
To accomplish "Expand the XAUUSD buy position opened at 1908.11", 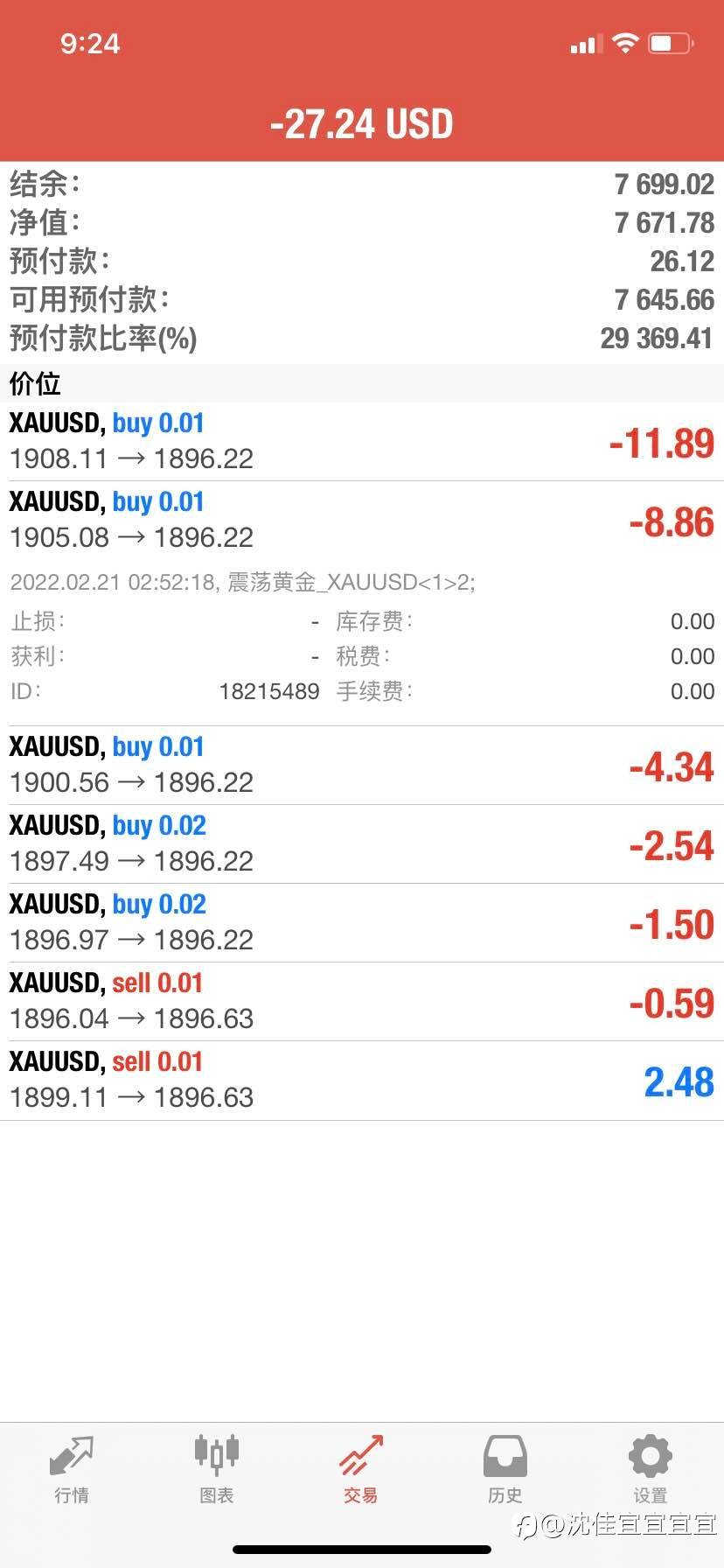I will [x=362, y=442].
